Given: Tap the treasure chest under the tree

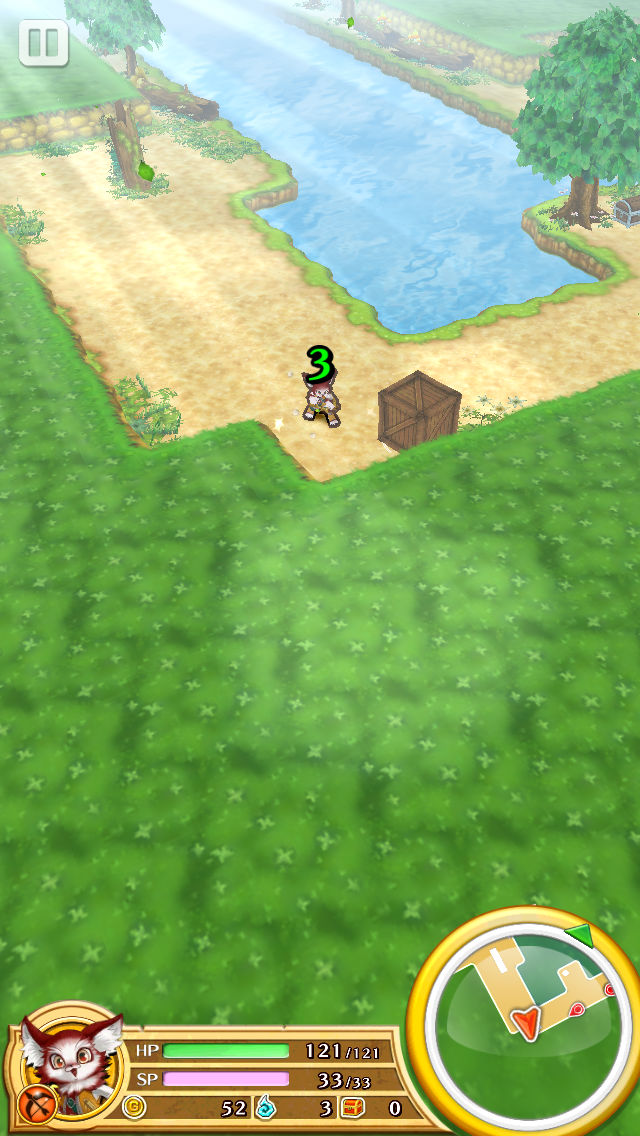Looking at the screenshot, I should coord(627,212).
